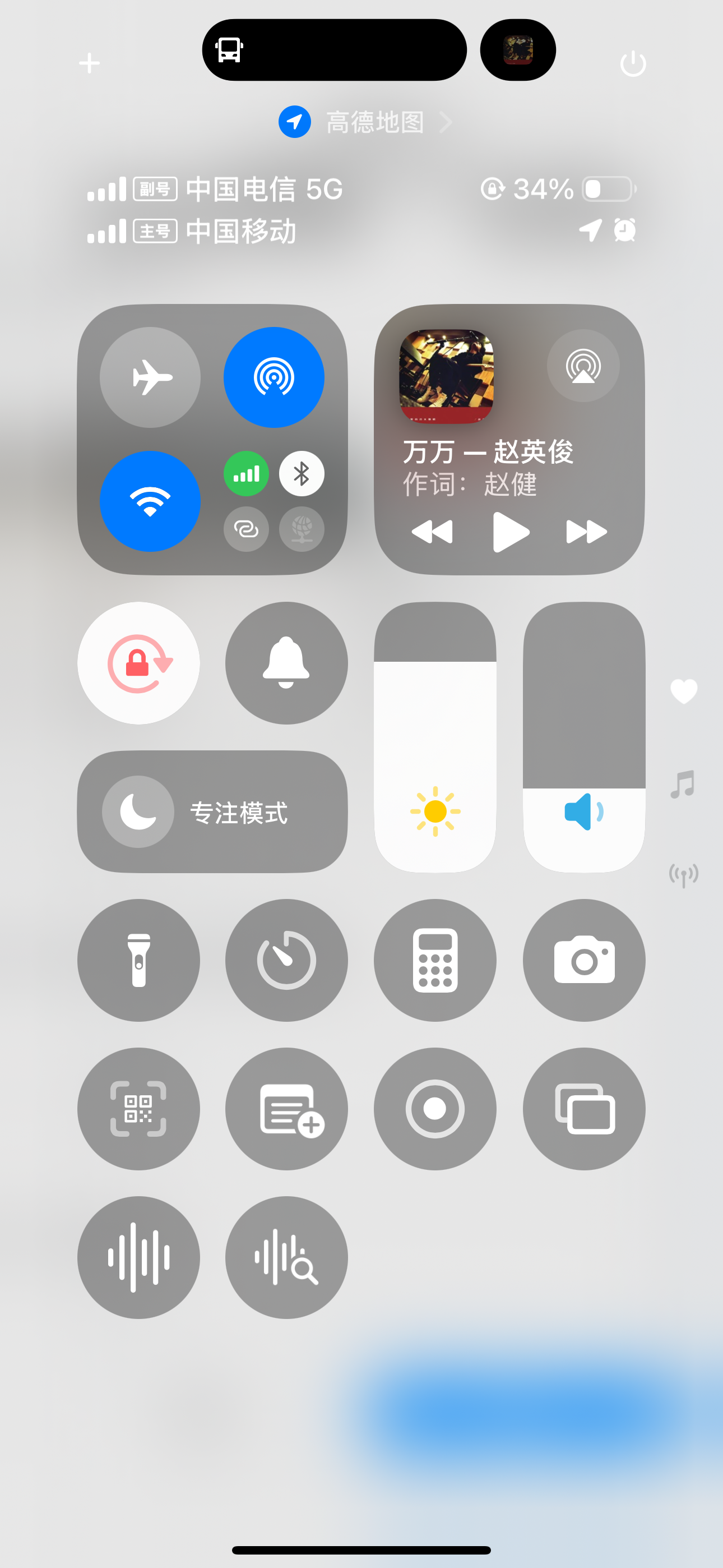Open 专注模式 focus control

pyautogui.click(x=212, y=811)
